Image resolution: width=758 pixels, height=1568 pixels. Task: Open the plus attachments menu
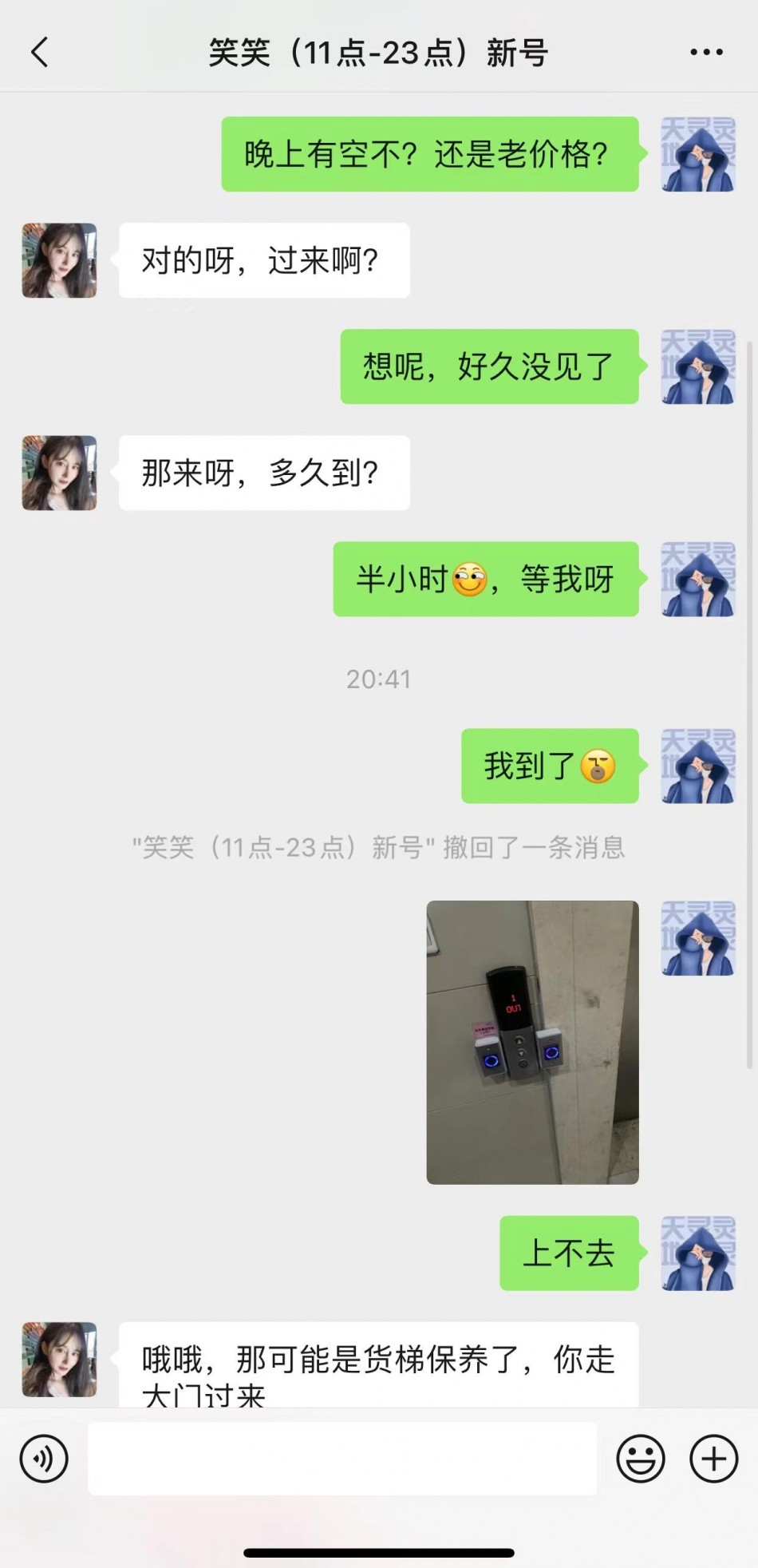pos(713,1459)
